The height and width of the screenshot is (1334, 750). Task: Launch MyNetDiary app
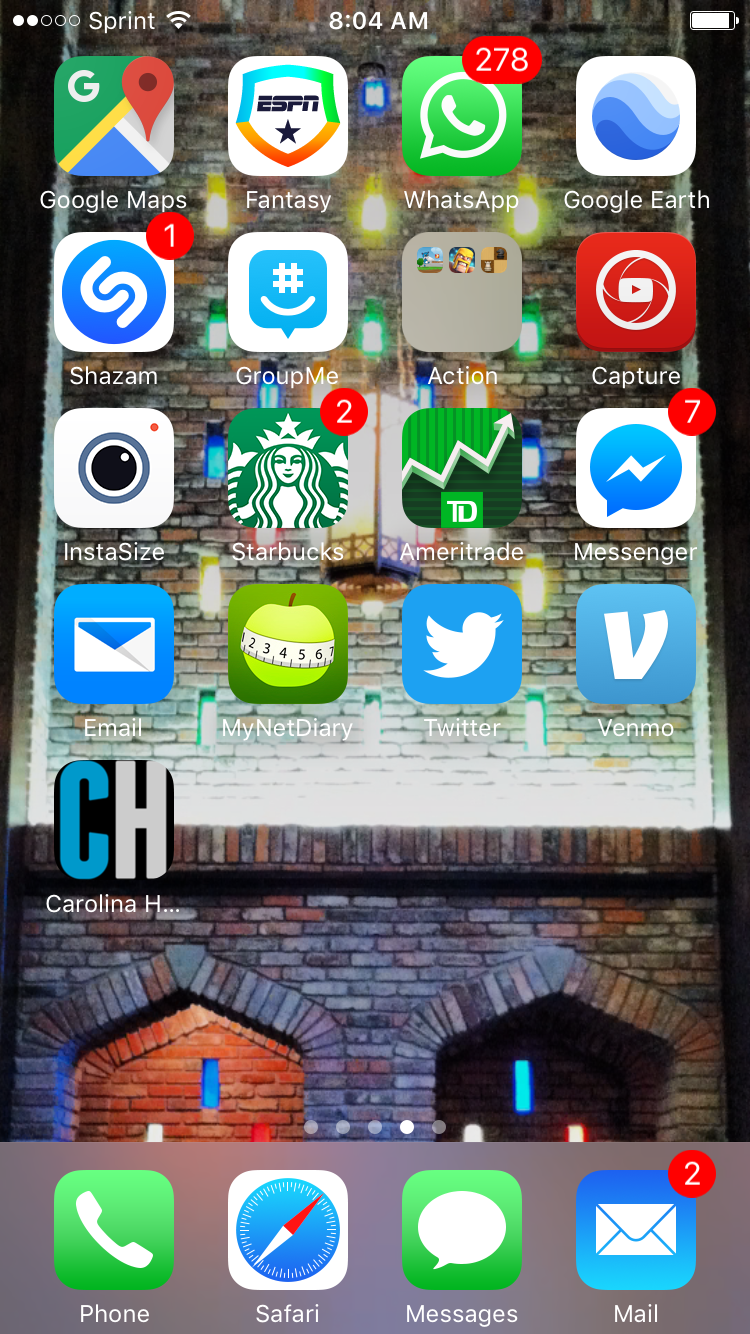point(288,644)
